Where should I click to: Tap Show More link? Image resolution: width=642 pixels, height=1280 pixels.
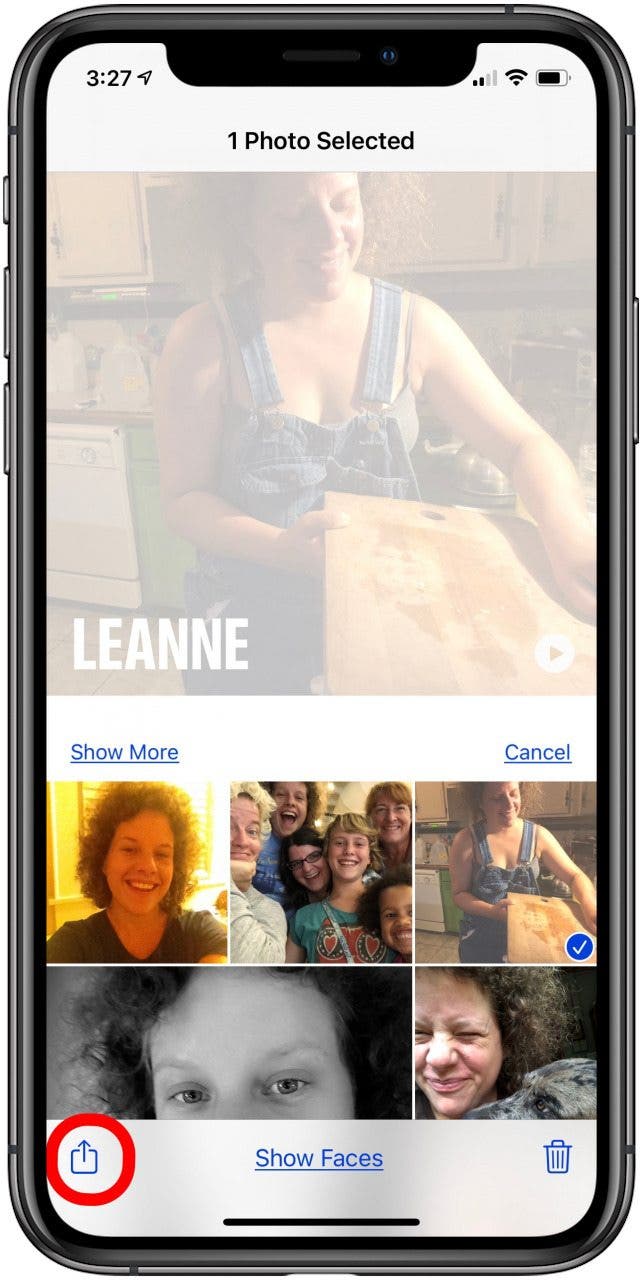(125, 752)
